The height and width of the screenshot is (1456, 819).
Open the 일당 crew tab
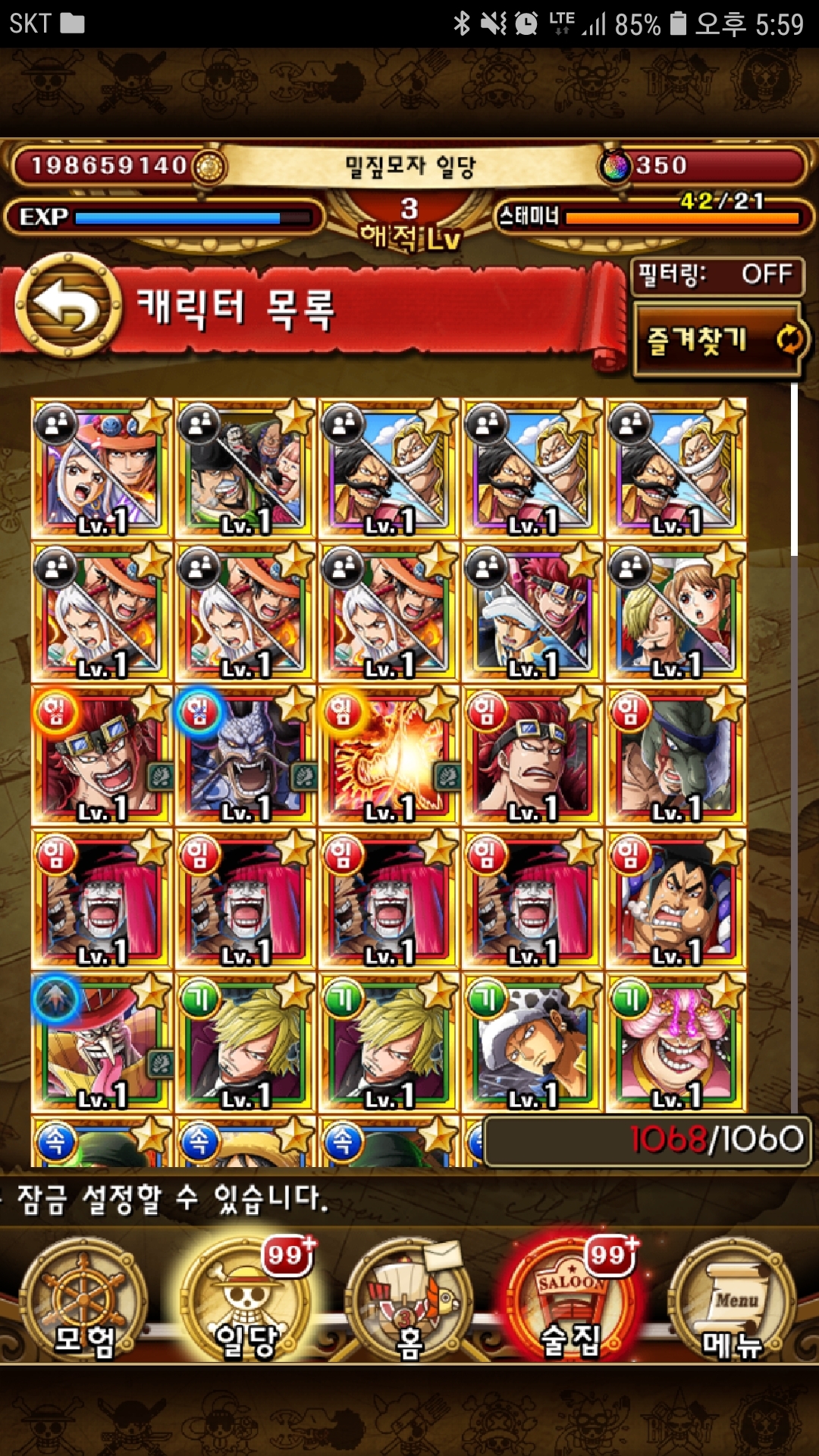point(246,1300)
